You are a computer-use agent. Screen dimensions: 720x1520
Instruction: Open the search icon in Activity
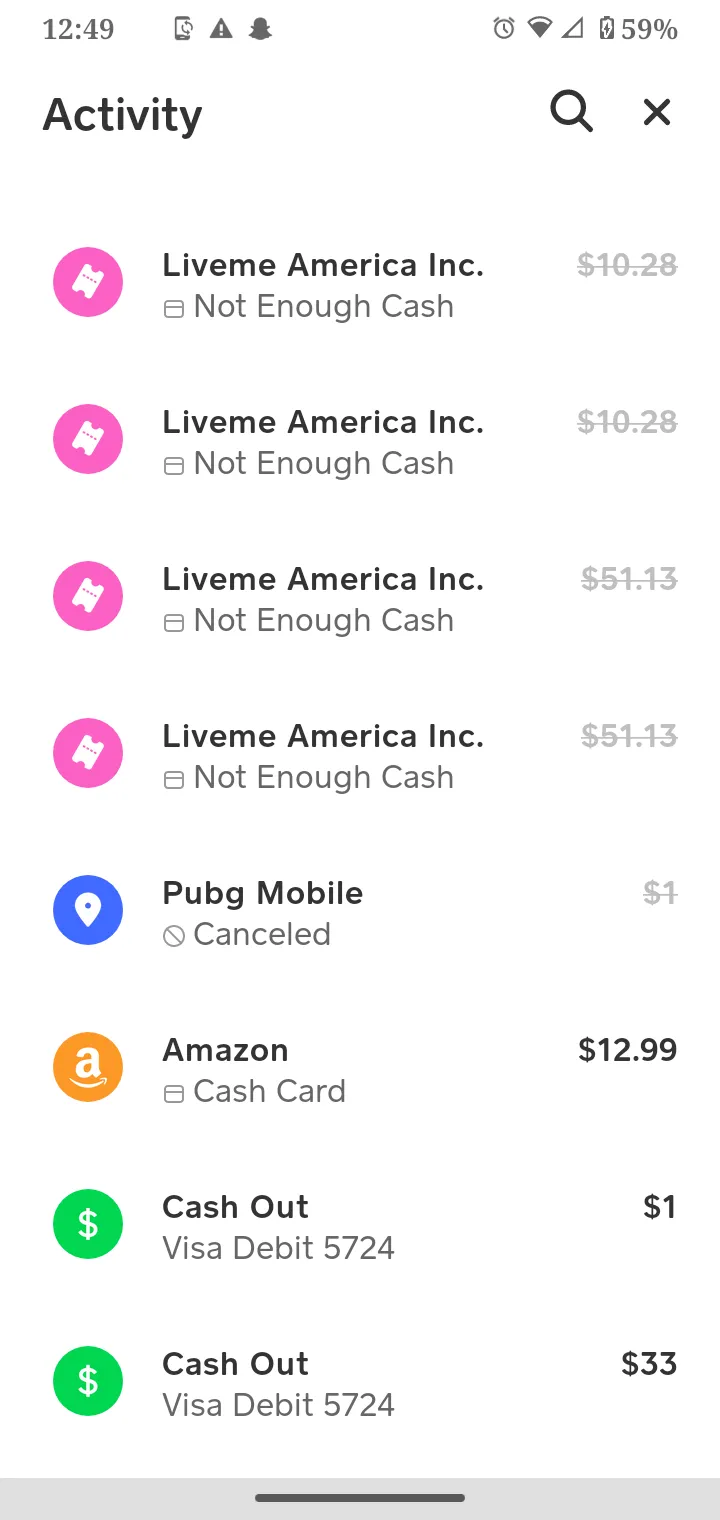[x=572, y=112]
